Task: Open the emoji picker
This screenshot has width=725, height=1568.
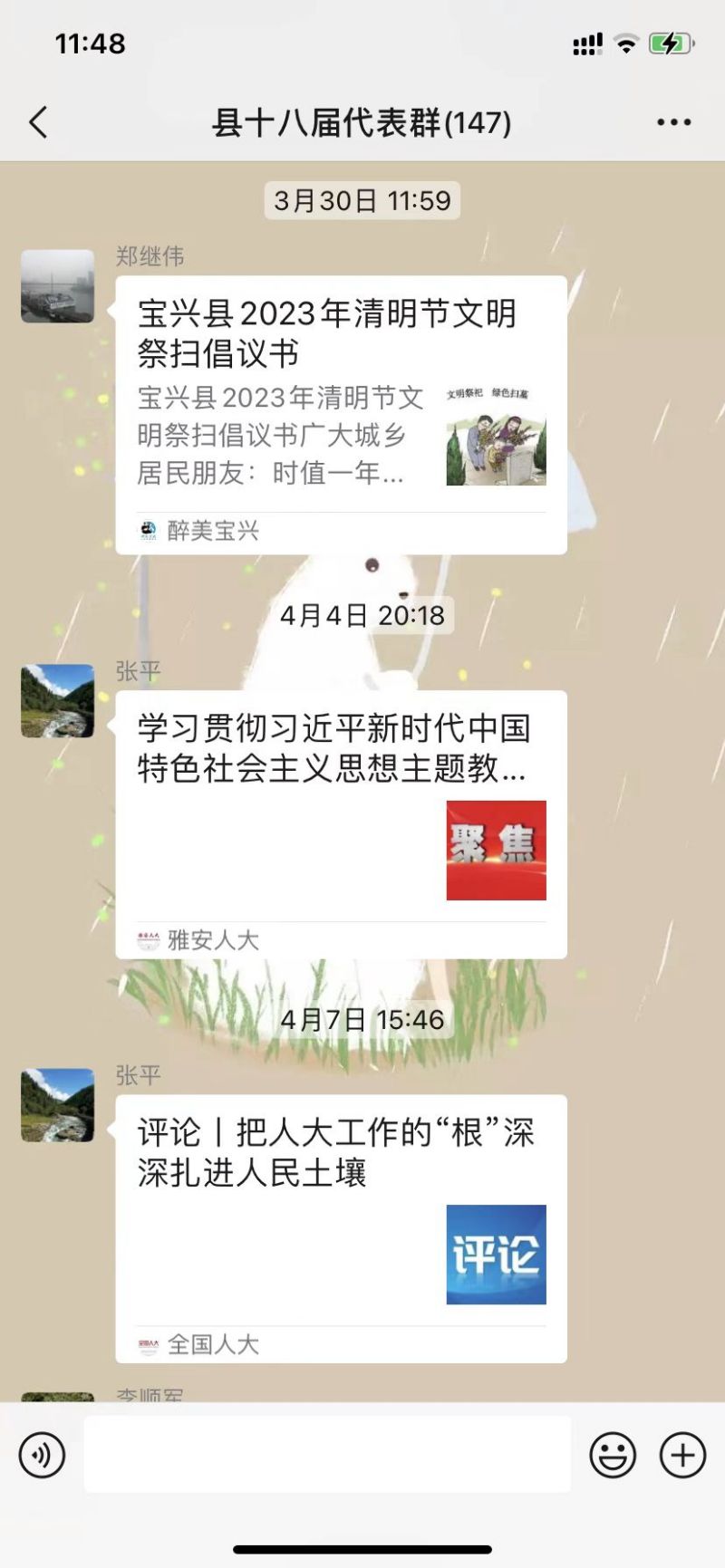Action: (x=613, y=1456)
